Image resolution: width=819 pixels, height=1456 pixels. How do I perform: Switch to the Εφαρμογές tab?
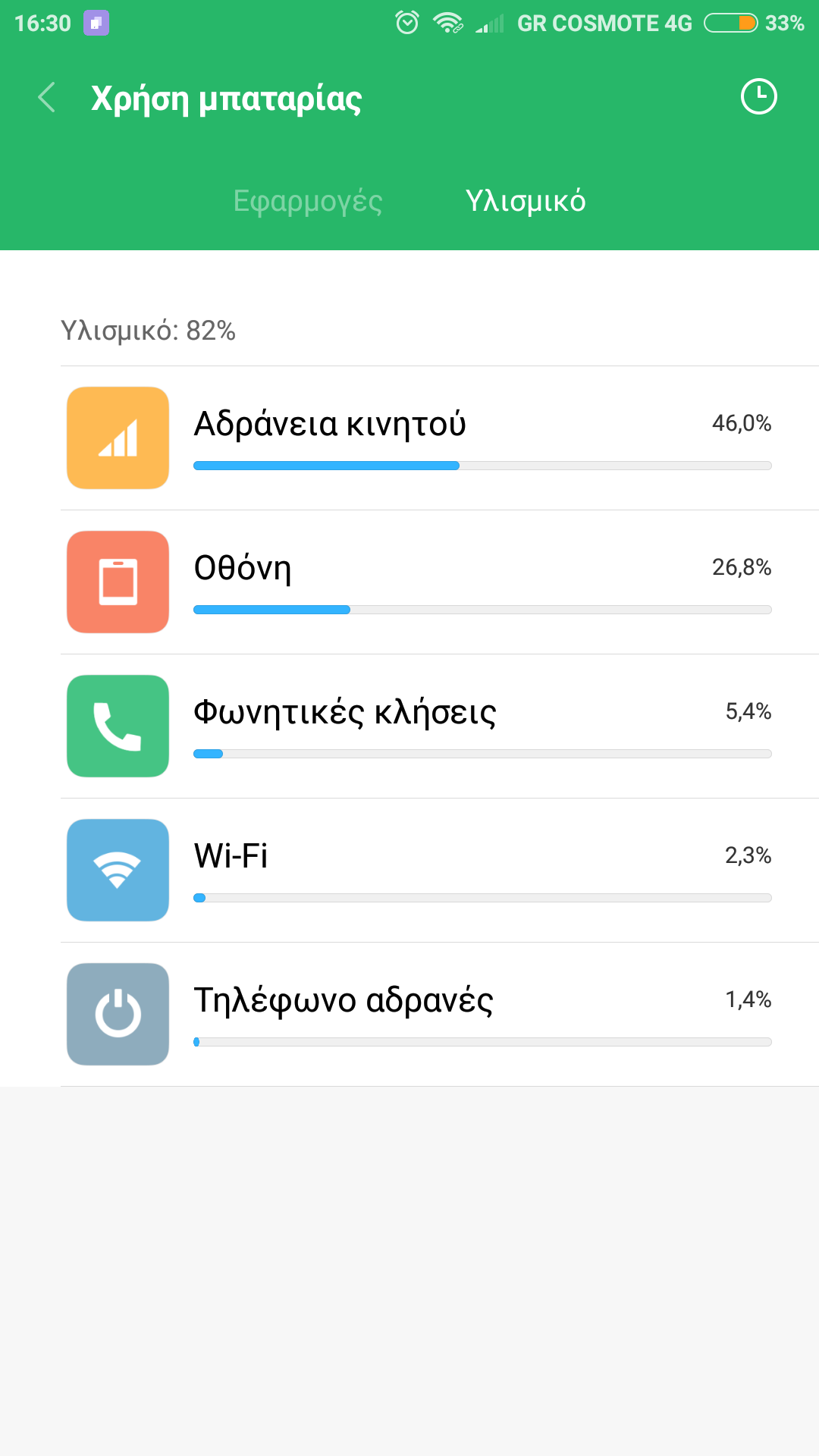pyautogui.click(x=308, y=201)
